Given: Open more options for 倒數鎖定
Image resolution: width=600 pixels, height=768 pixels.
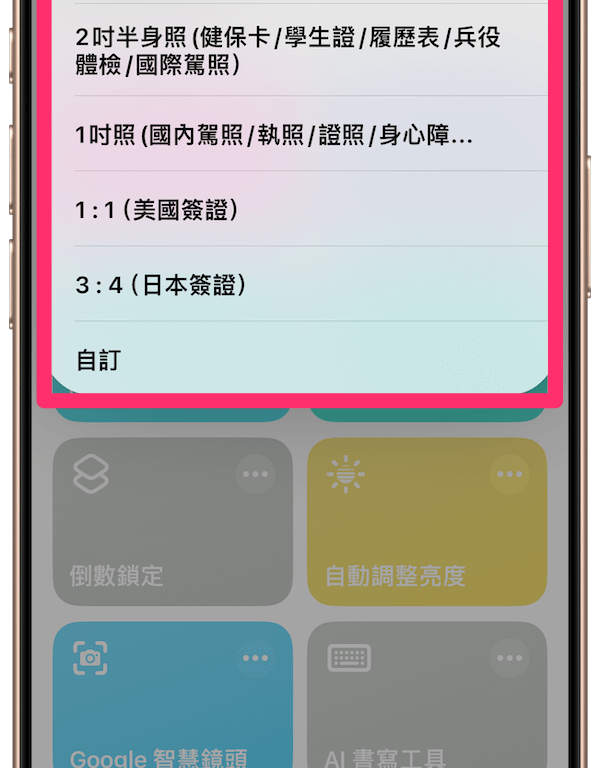Looking at the screenshot, I should [x=255, y=474].
